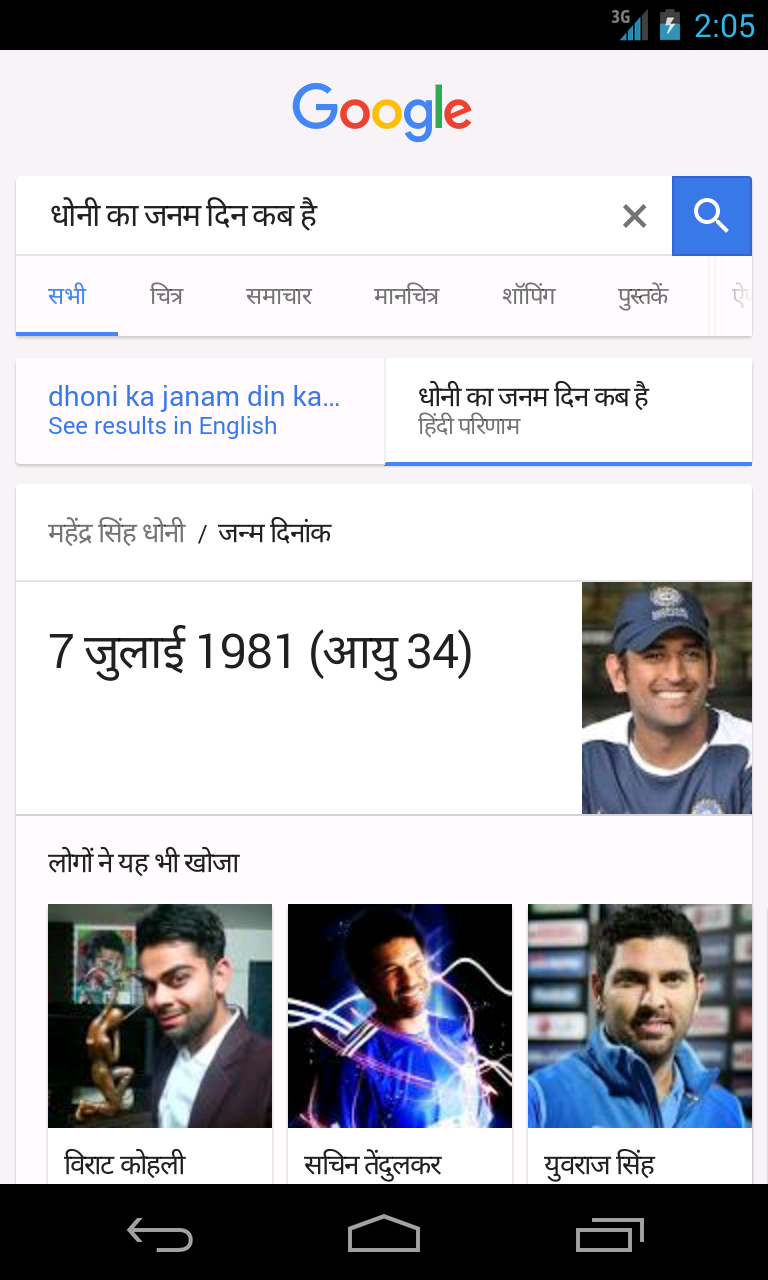
Task: Switch to the चित्र (Images) tab
Action: (x=166, y=296)
